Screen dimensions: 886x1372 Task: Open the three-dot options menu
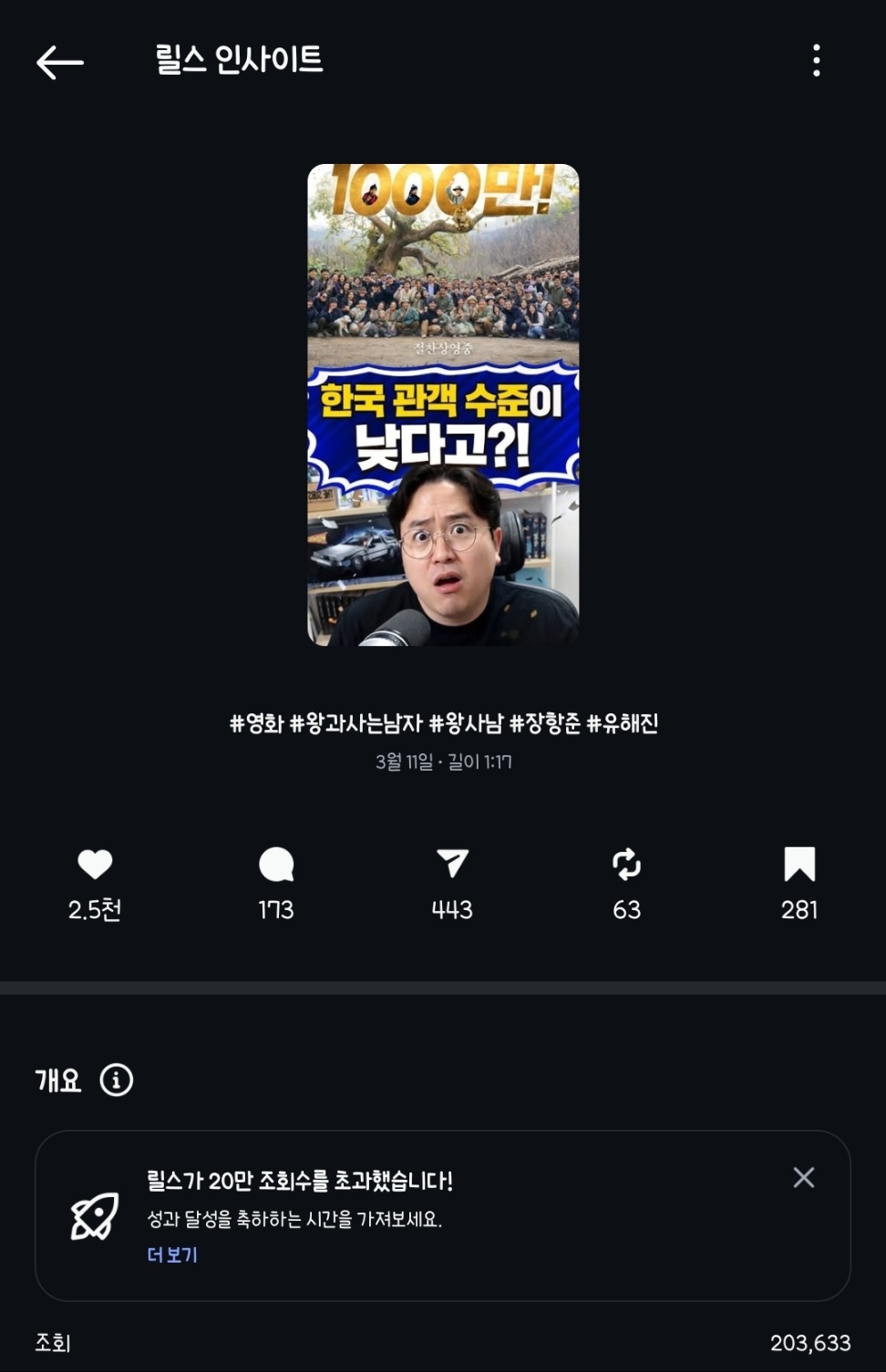click(x=816, y=61)
